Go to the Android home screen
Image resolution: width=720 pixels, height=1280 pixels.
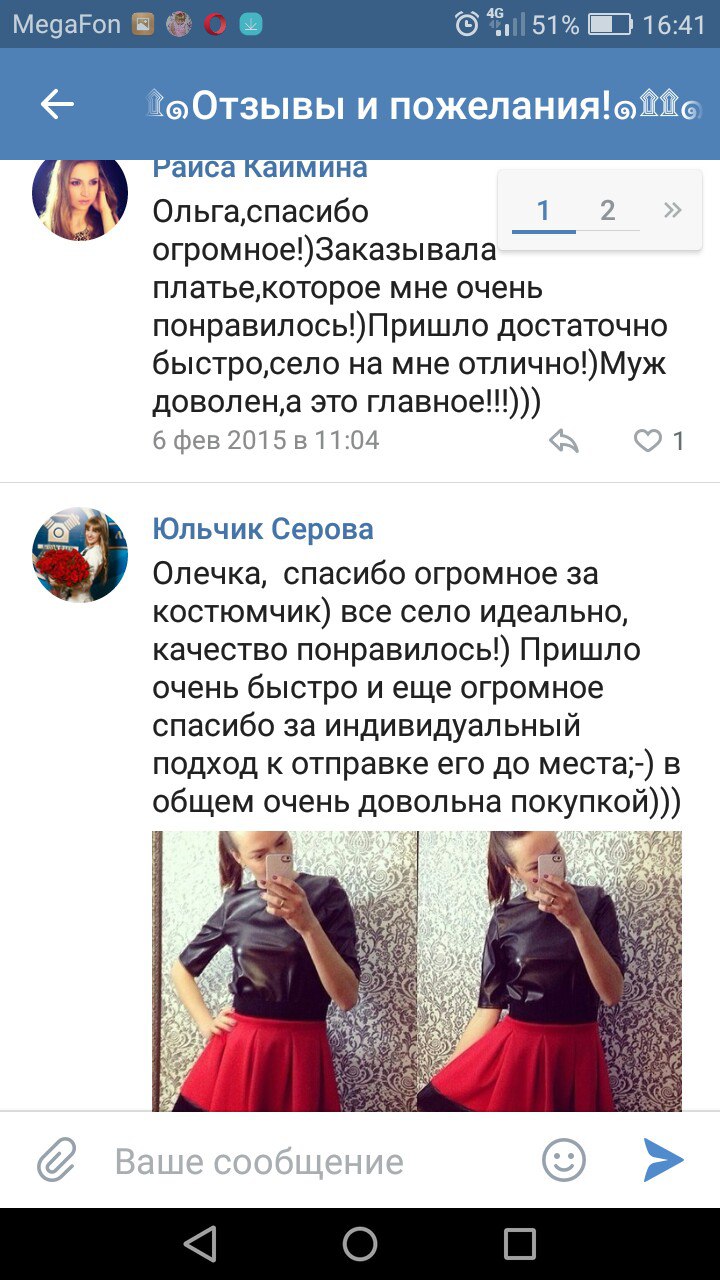click(360, 1244)
